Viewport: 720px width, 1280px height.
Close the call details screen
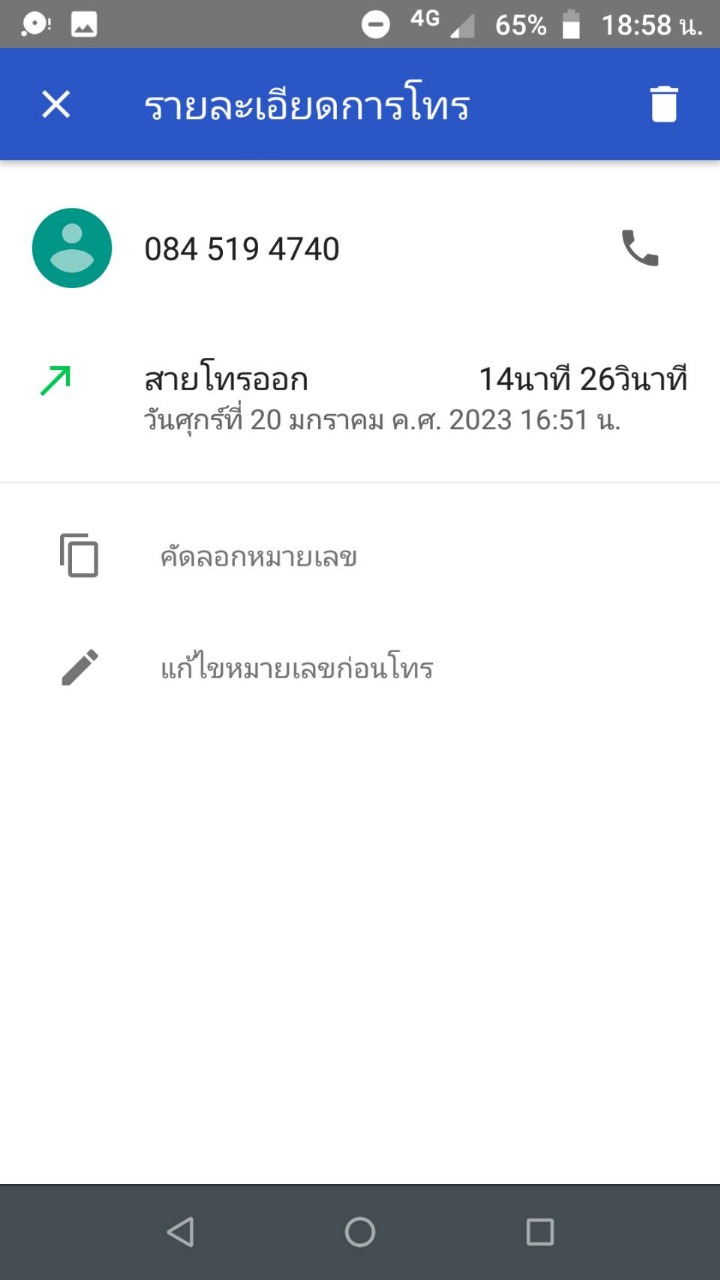coord(56,104)
